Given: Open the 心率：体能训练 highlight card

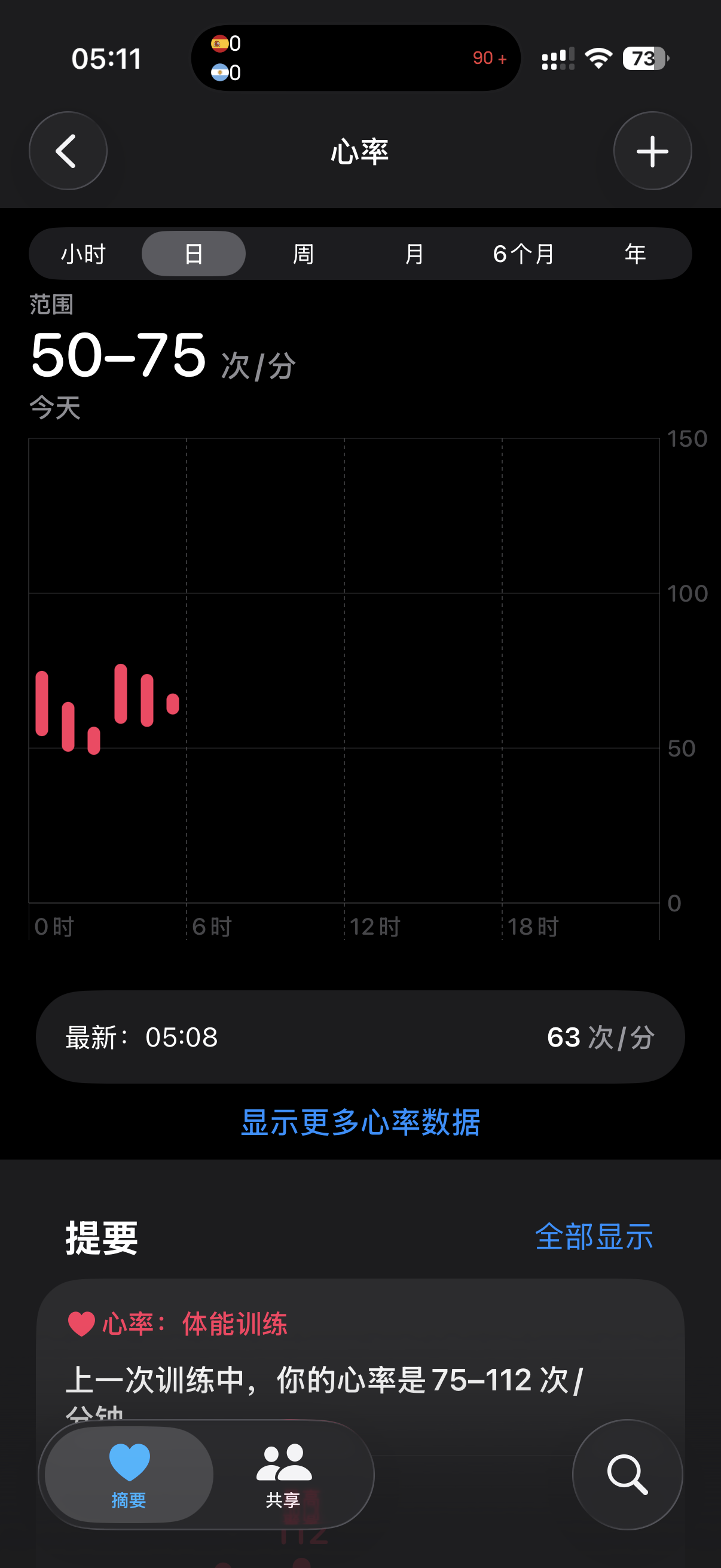Looking at the screenshot, I should click(360, 1363).
